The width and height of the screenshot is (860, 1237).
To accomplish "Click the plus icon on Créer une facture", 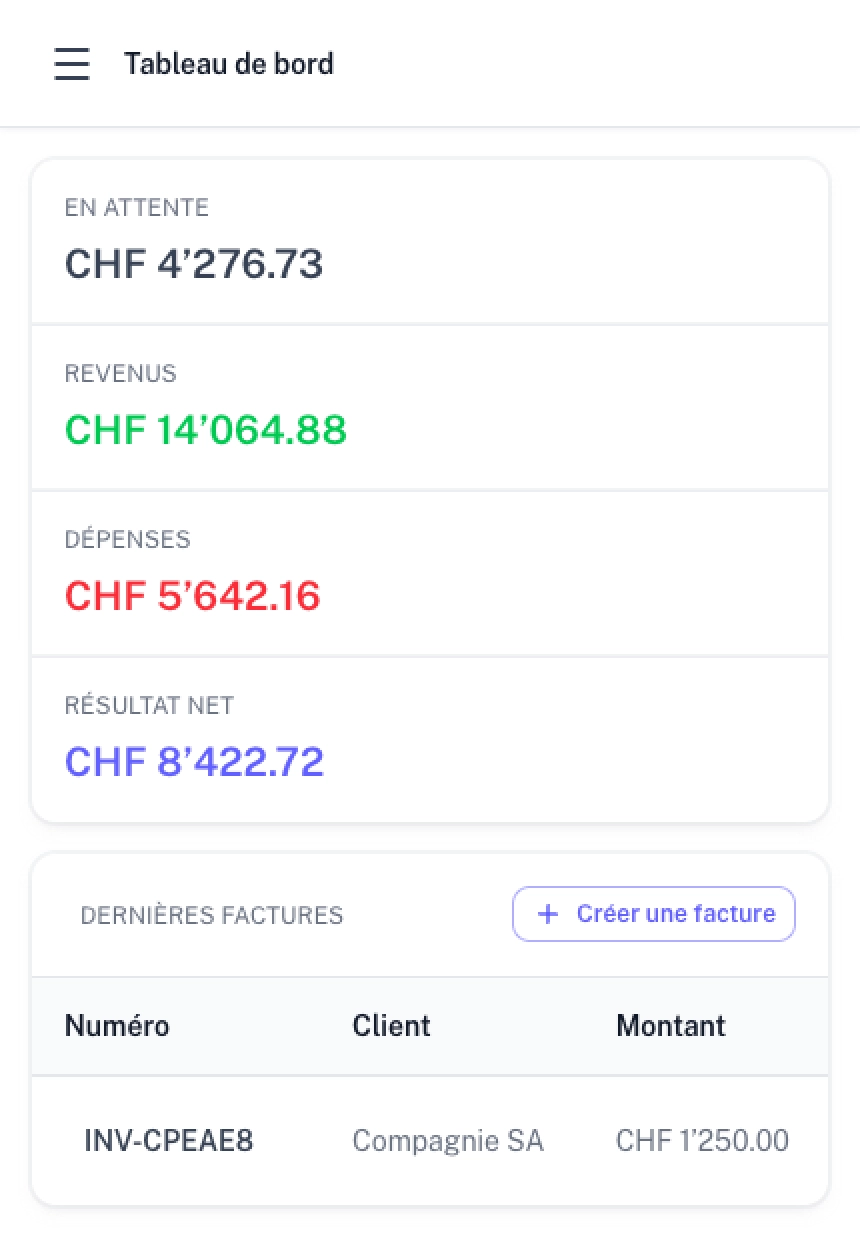I will (x=547, y=913).
